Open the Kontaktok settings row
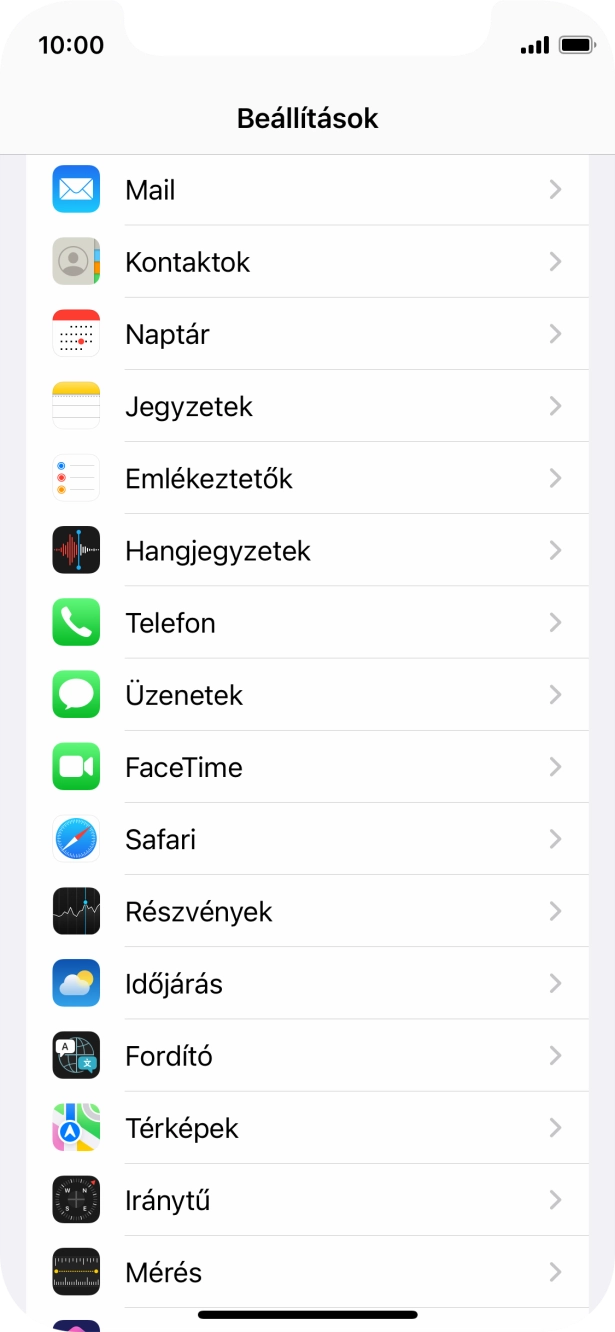The height and width of the screenshot is (1332, 615). coord(306,262)
